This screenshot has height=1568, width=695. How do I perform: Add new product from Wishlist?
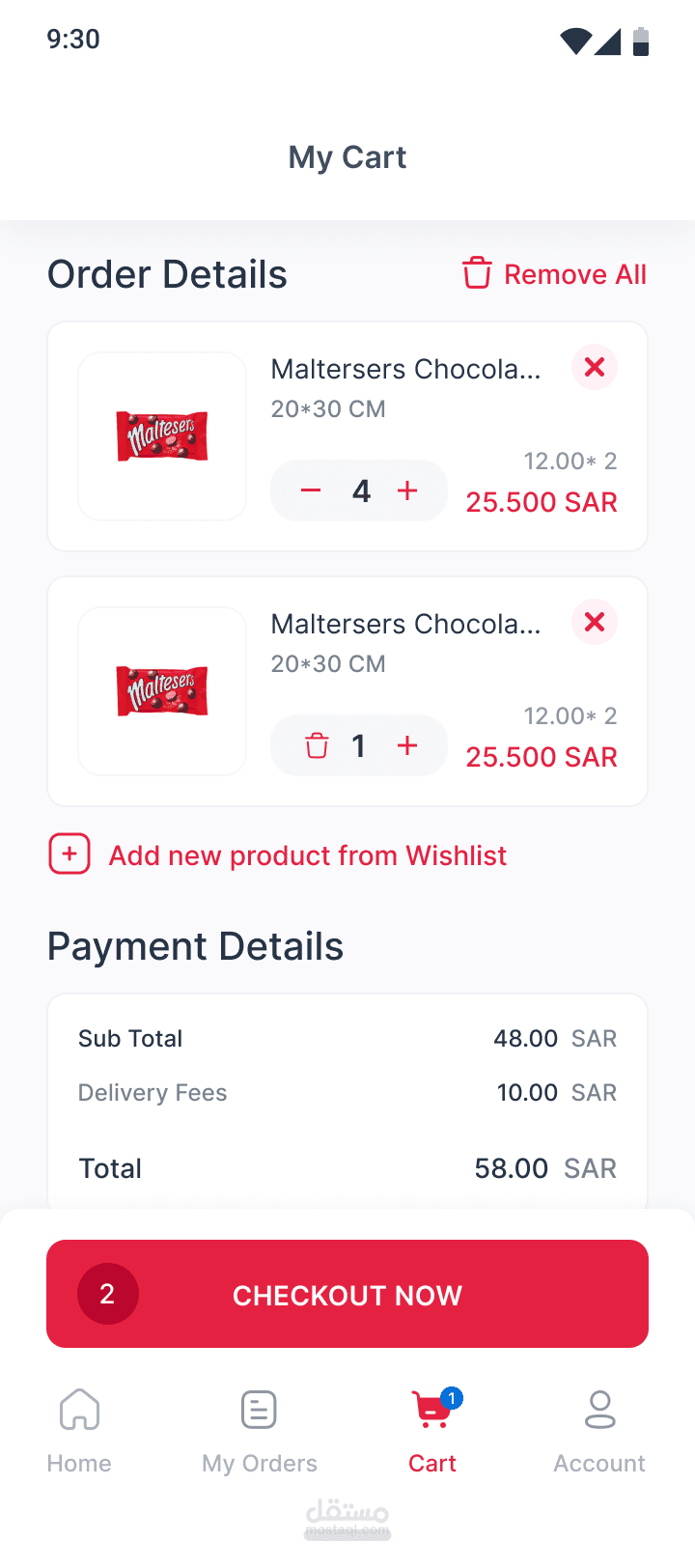pyautogui.click(x=278, y=855)
